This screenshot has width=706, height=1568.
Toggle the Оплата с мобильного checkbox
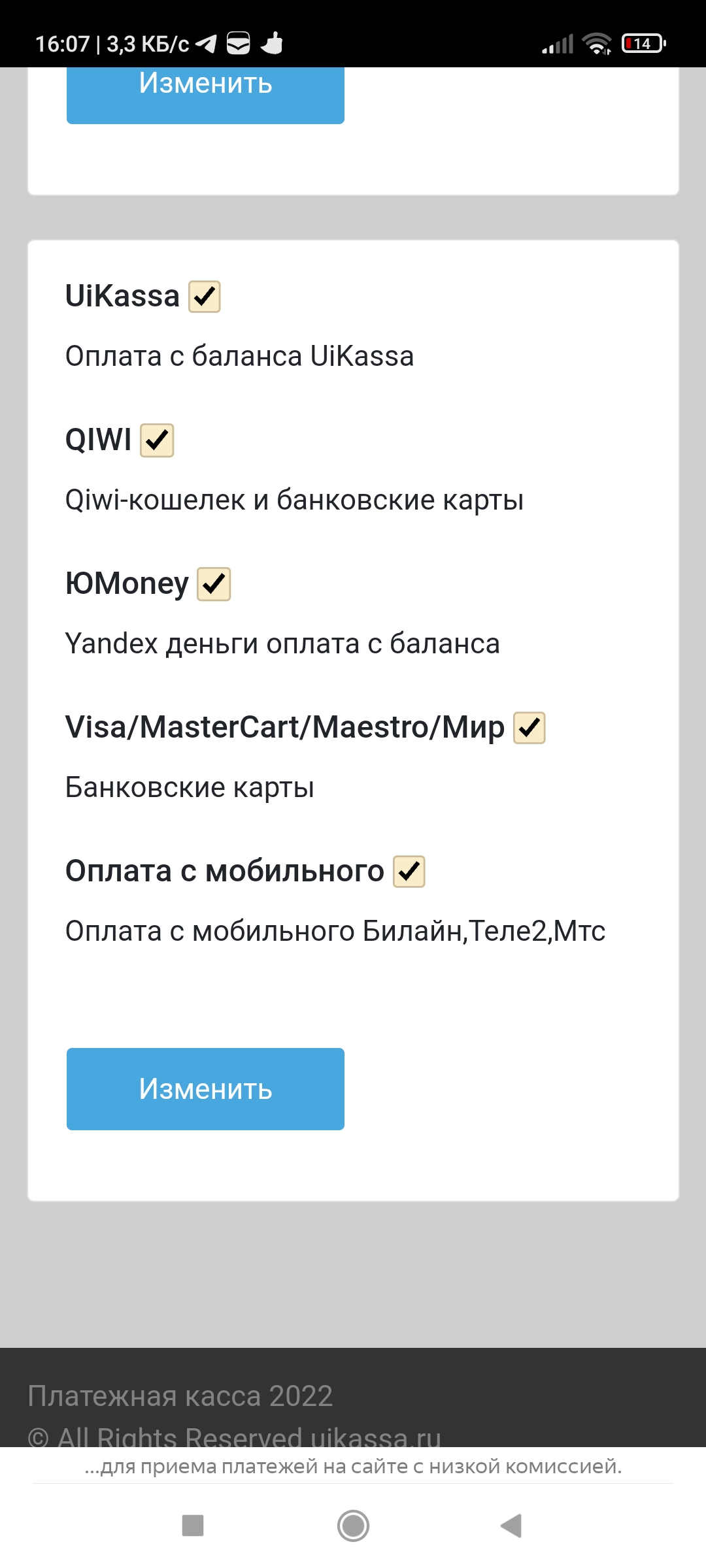pos(409,872)
